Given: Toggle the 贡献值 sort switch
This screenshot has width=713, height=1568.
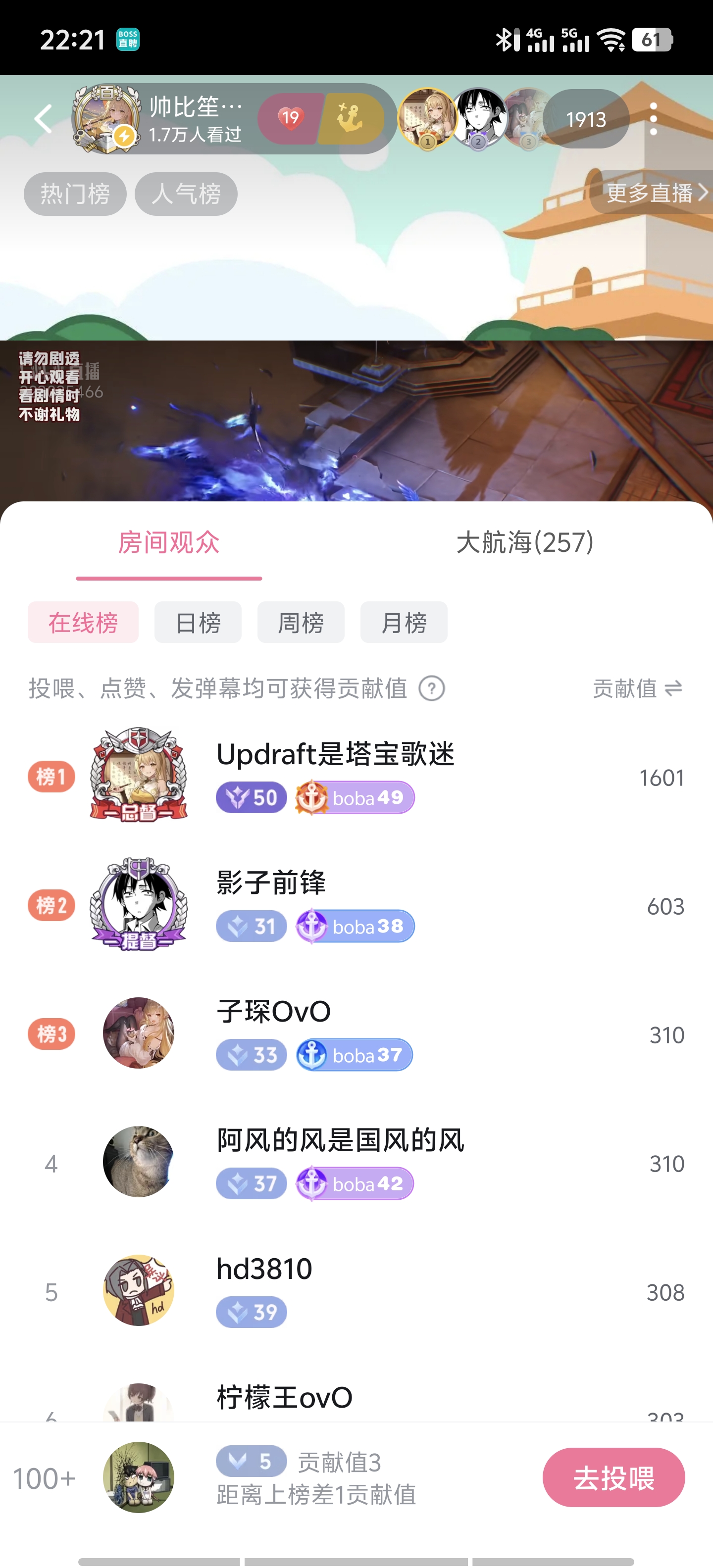Looking at the screenshot, I should 638,688.
